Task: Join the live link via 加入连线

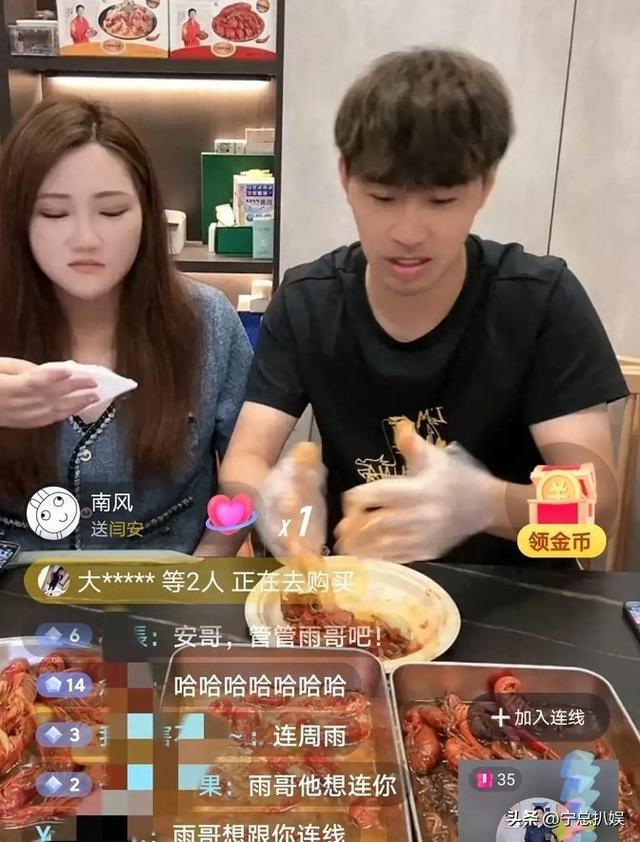Action: tap(538, 718)
